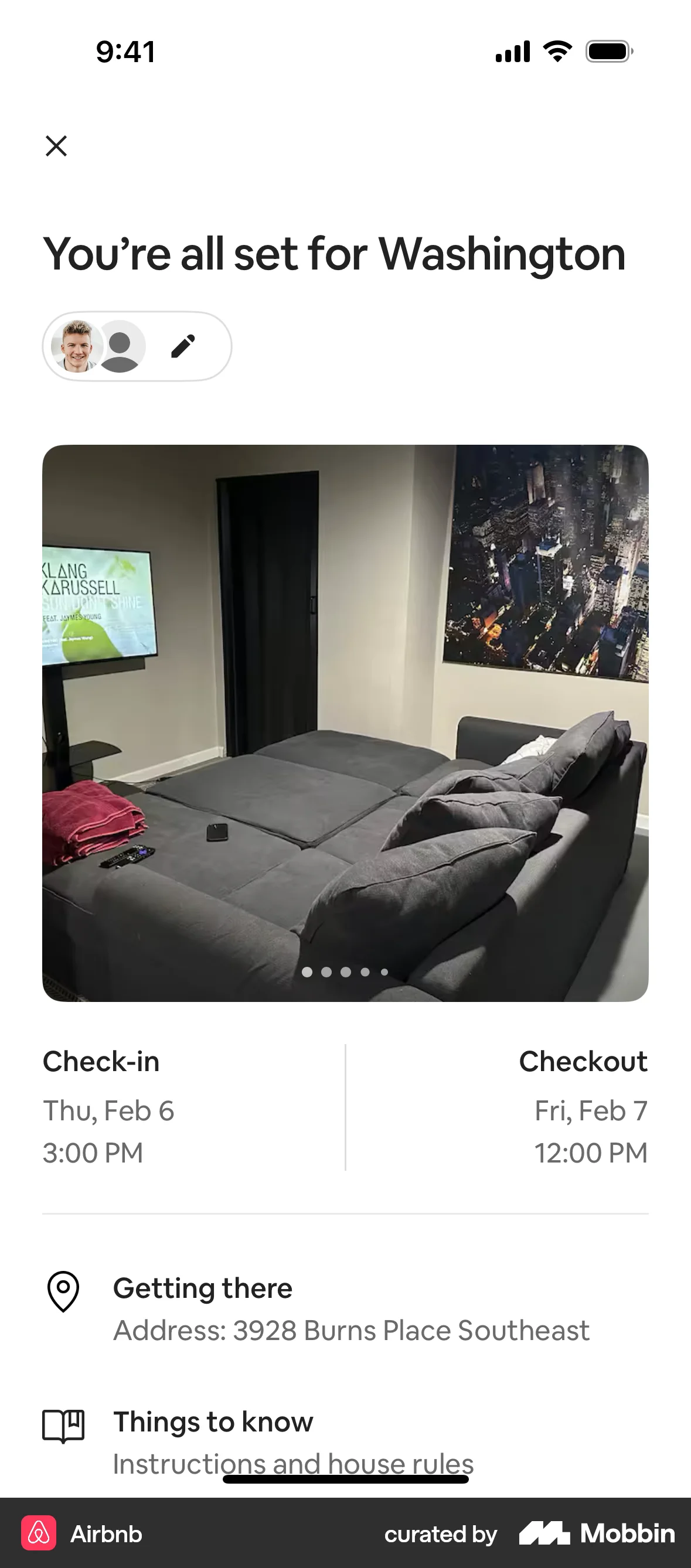691x1568 pixels.
Task: Tap the time display showing 9:41
Action: 126,52
